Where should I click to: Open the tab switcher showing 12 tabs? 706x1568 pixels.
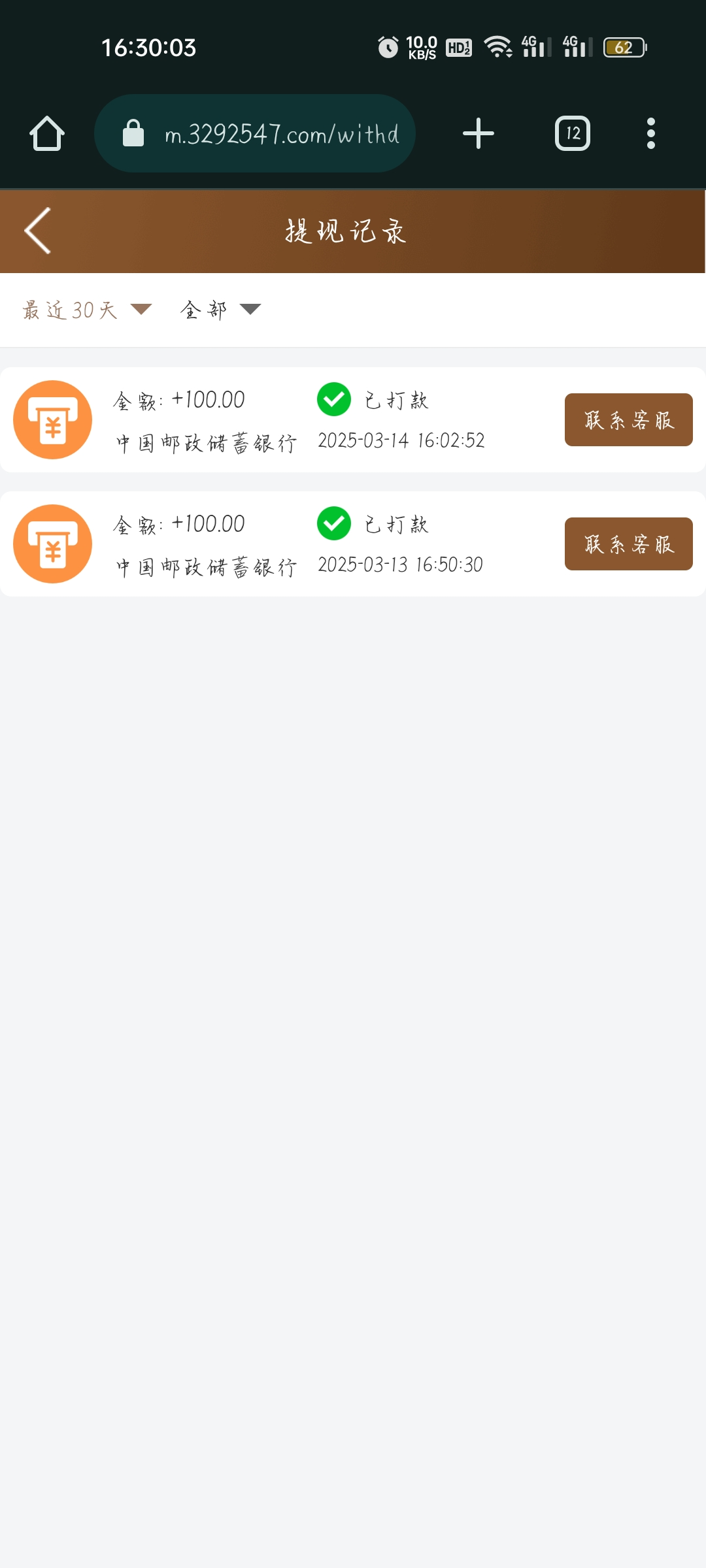(573, 134)
